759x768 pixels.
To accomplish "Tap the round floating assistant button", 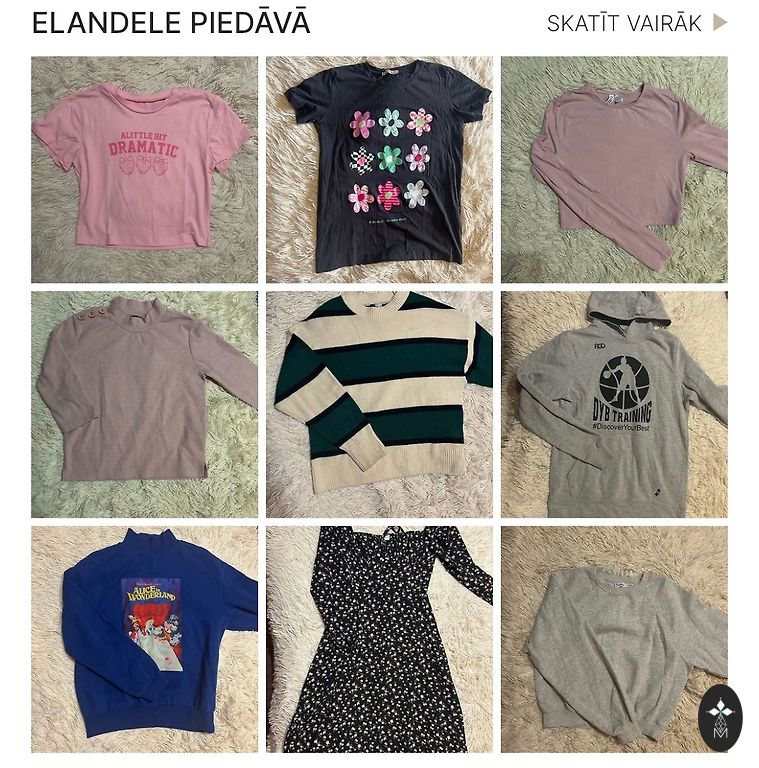I will 720,717.
